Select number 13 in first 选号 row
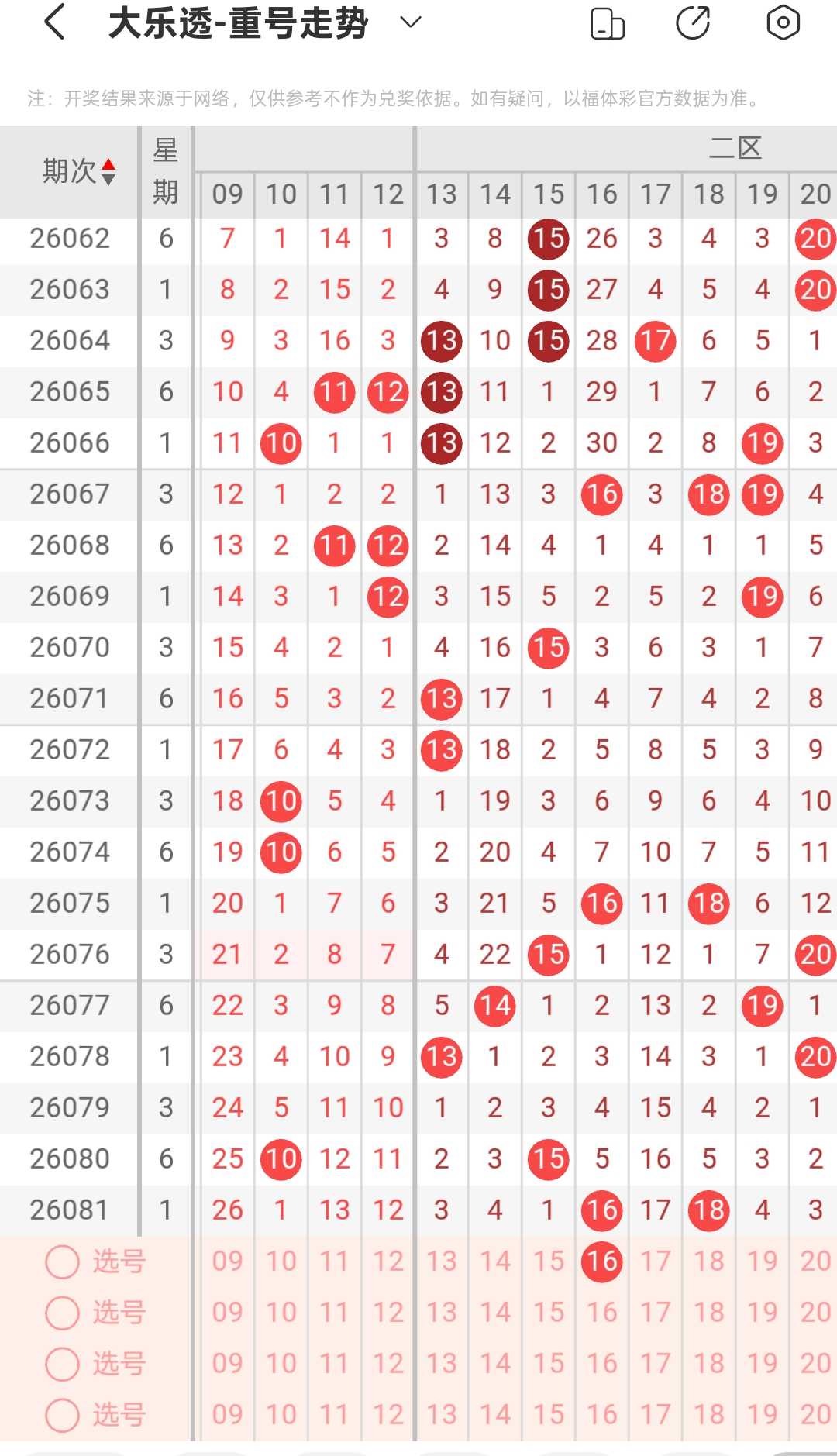The image size is (837, 1456). pos(442,1261)
